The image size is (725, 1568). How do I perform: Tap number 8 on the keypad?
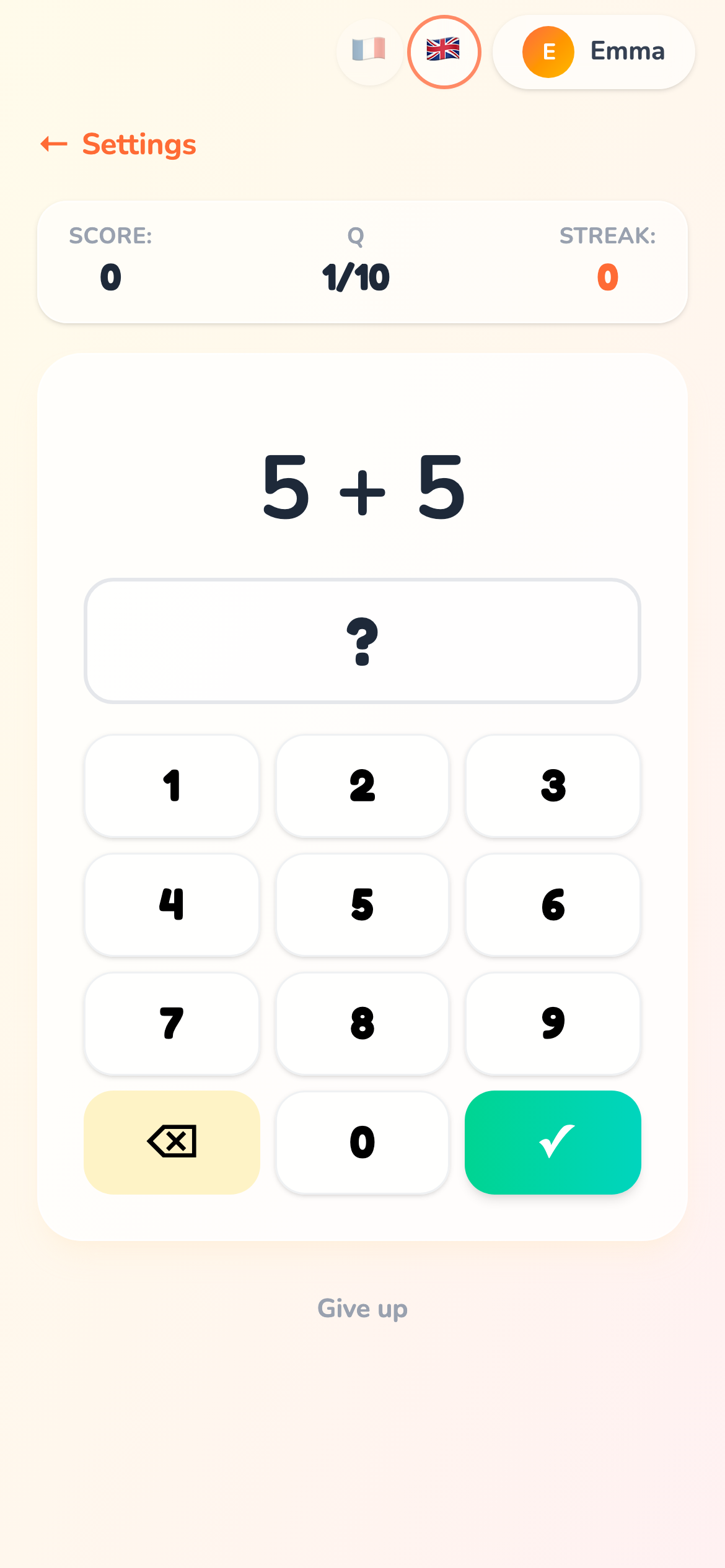tap(362, 1024)
